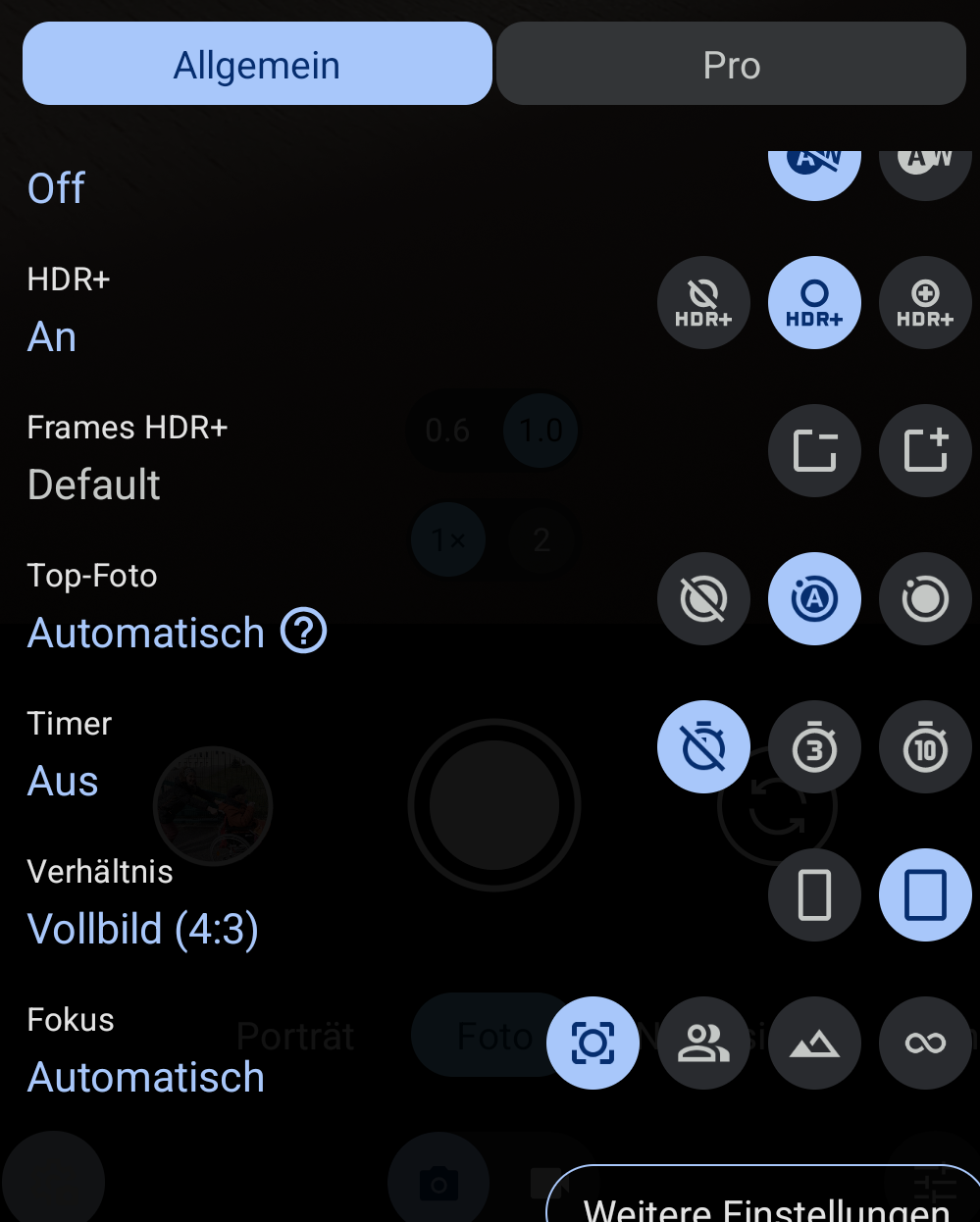
Task: Disable Top-Foto
Action: 703,599
